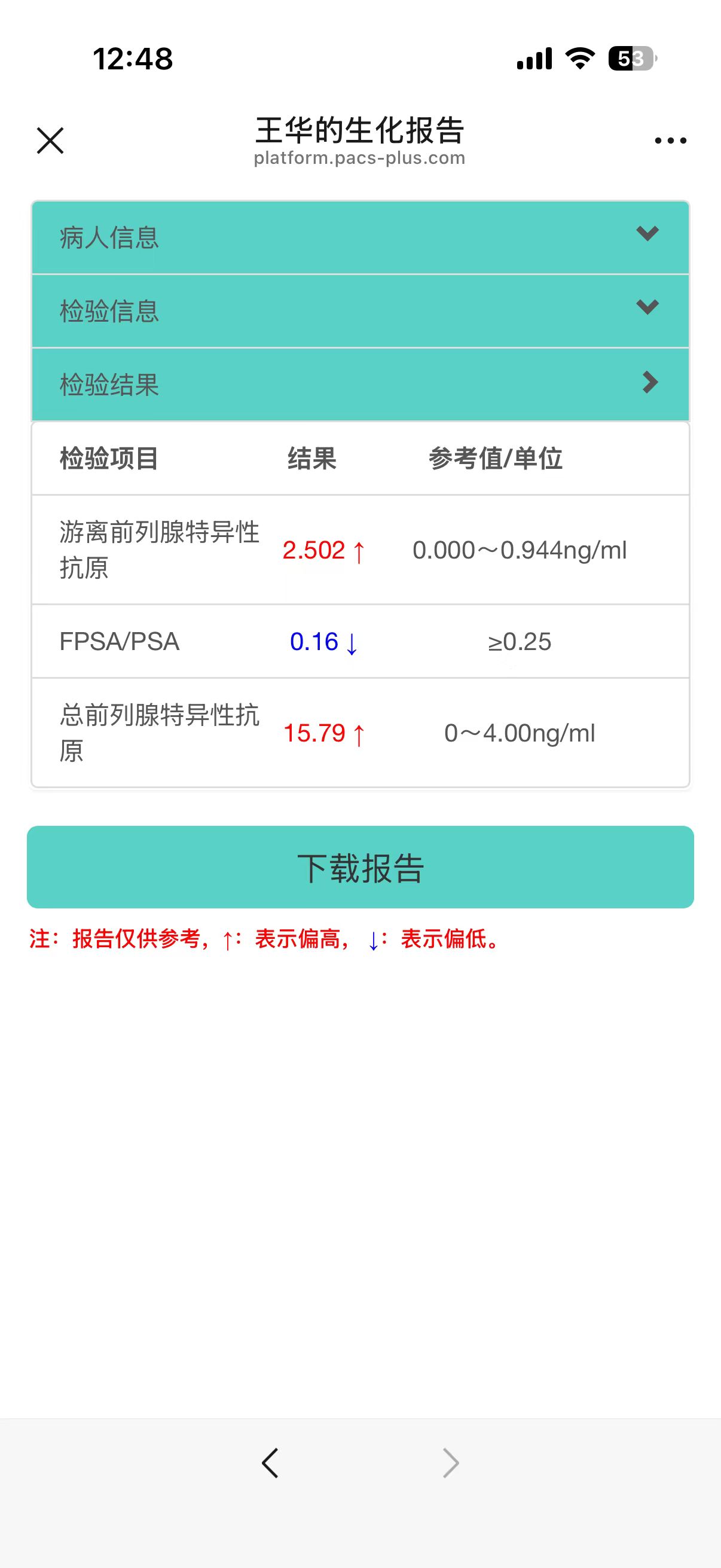Expand the 病人信息 section
The height and width of the screenshot is (1568, 721).
coord(360,237)
